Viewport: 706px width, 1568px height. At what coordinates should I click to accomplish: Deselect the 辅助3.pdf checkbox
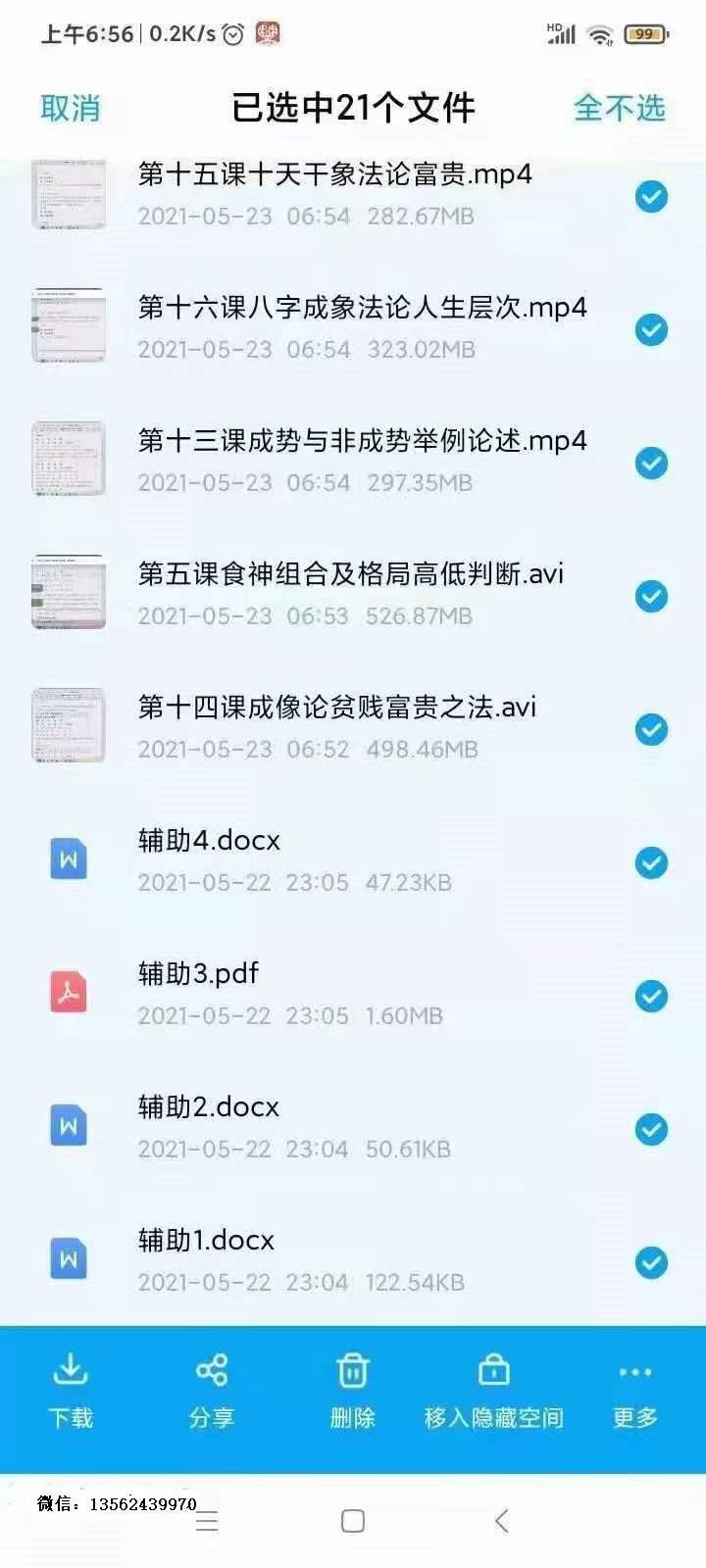[651, 996]
